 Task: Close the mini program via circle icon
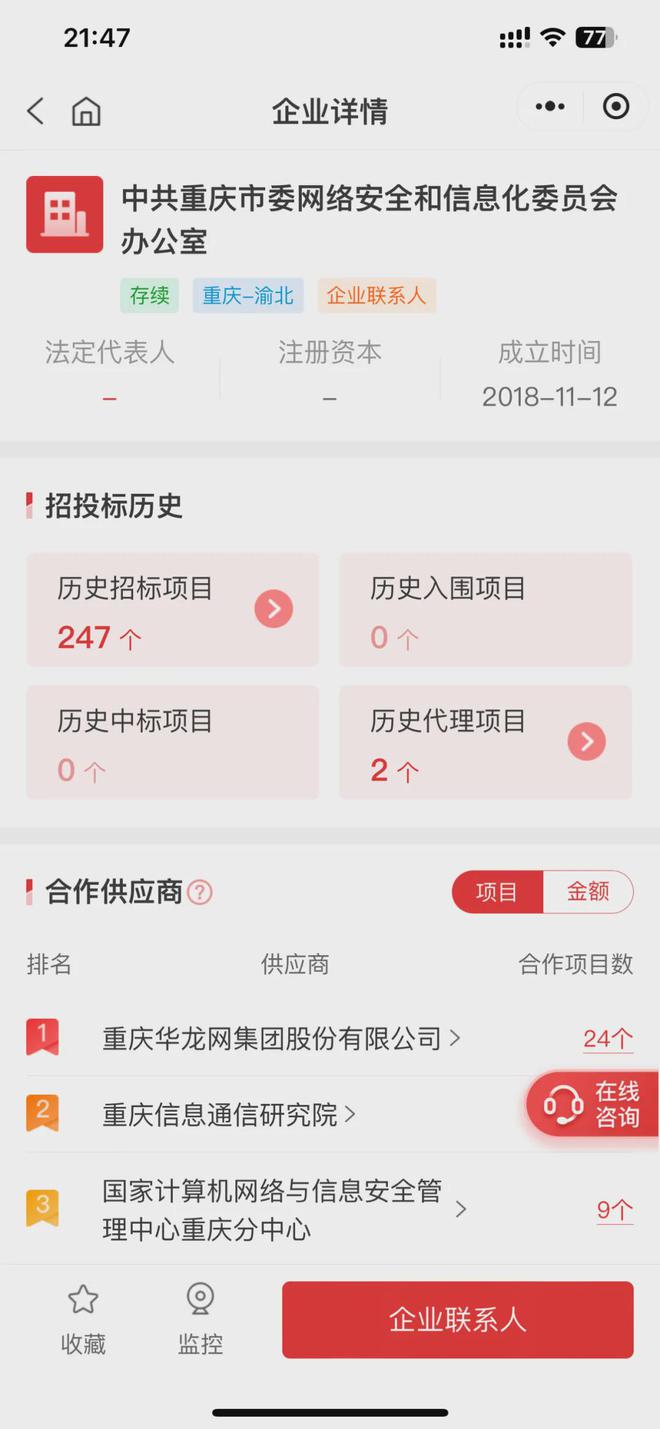(x=616, y=107)
